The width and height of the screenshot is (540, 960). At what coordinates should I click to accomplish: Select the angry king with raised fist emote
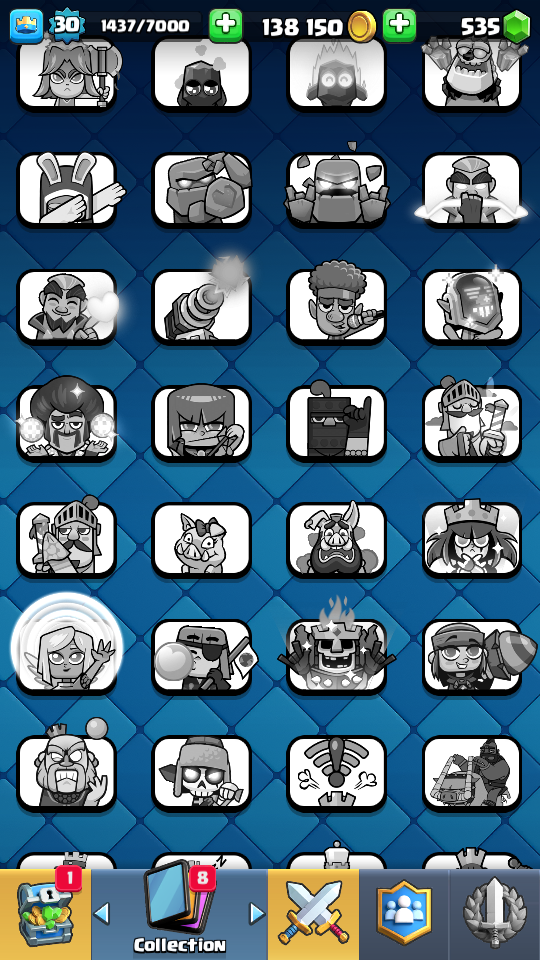pos(67,772)
